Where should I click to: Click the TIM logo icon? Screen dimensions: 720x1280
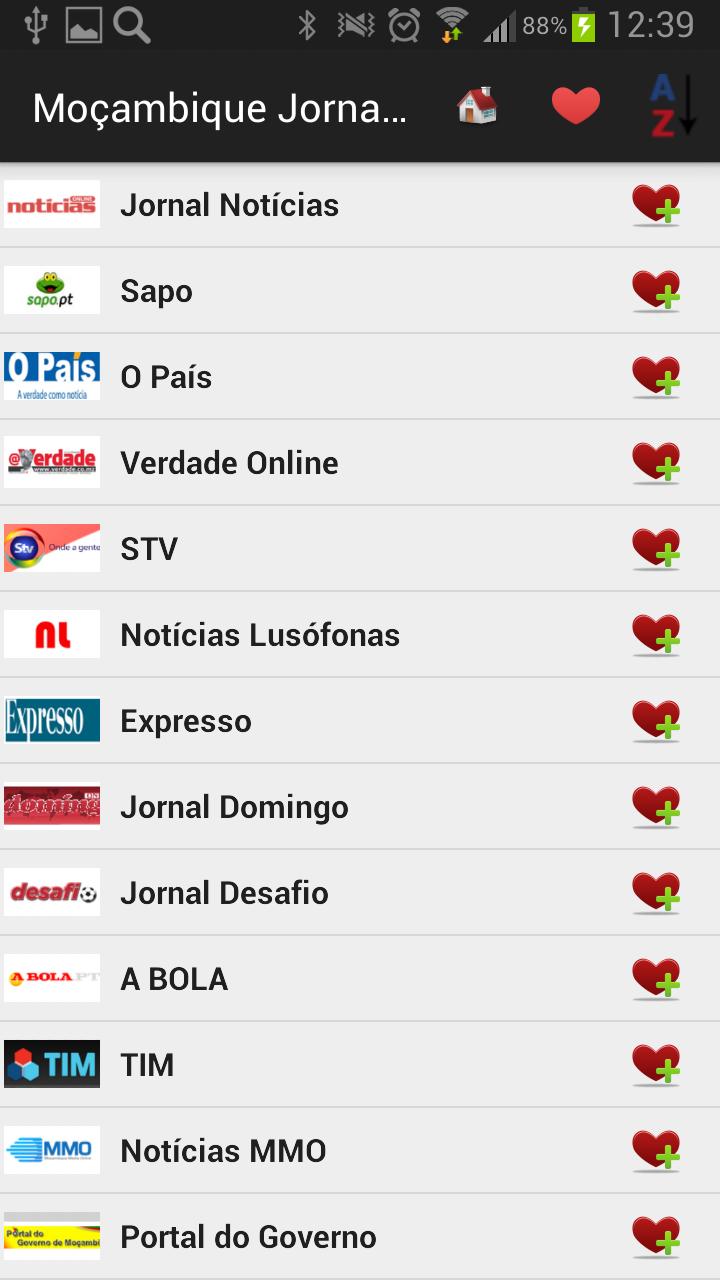pos(52,1064)
